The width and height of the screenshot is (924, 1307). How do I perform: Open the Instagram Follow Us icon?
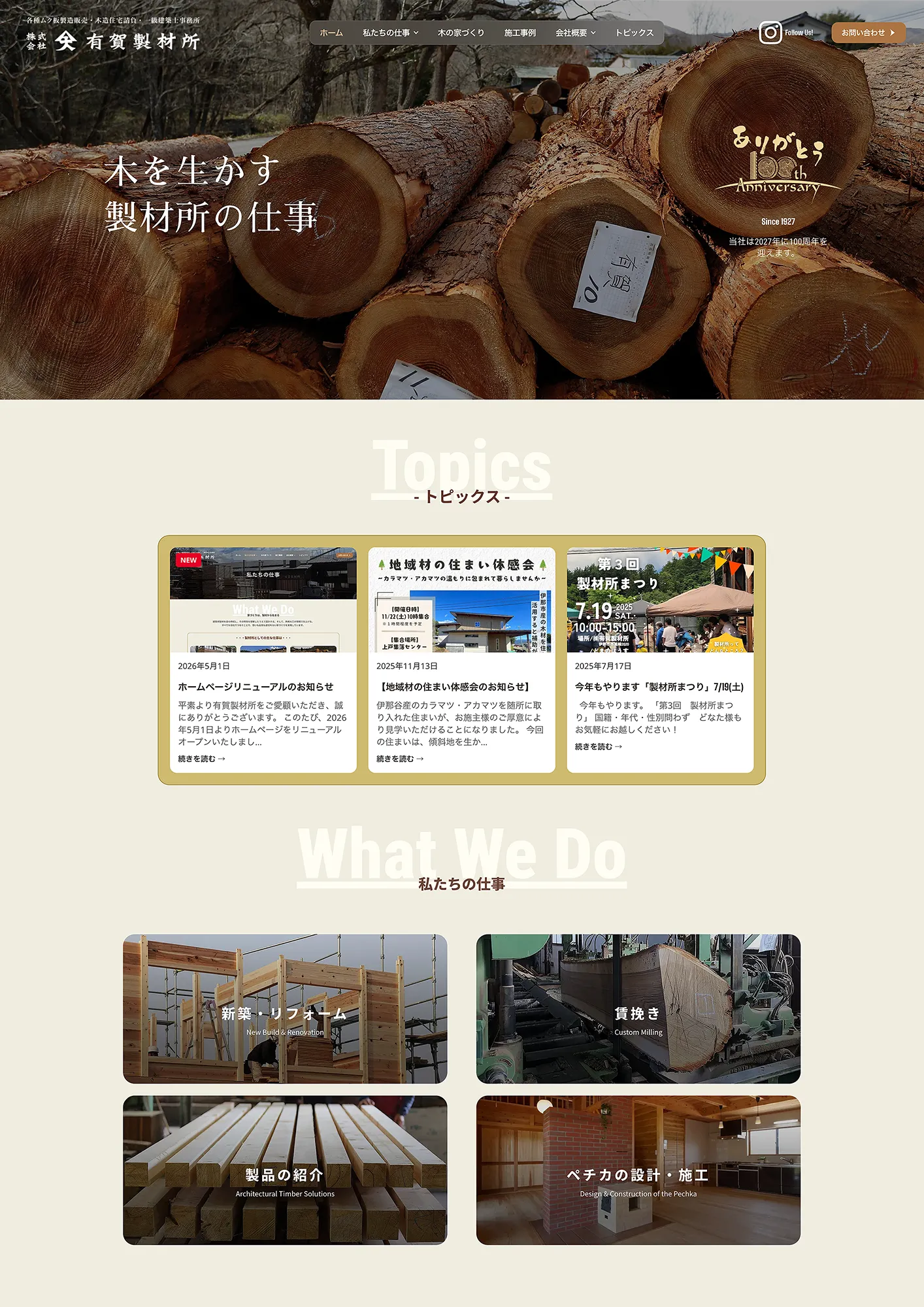[x=786, y=33]
